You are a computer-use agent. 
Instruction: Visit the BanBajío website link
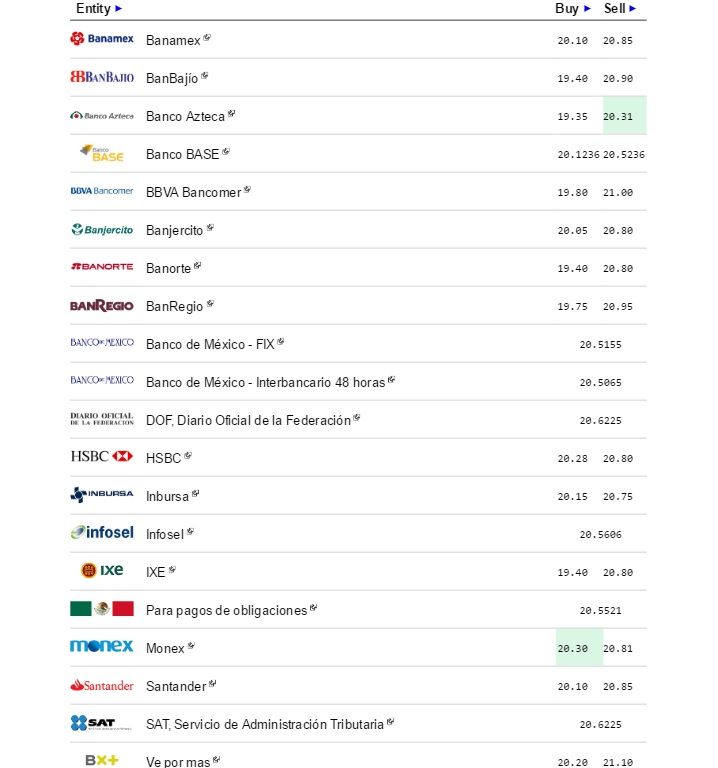172,78
